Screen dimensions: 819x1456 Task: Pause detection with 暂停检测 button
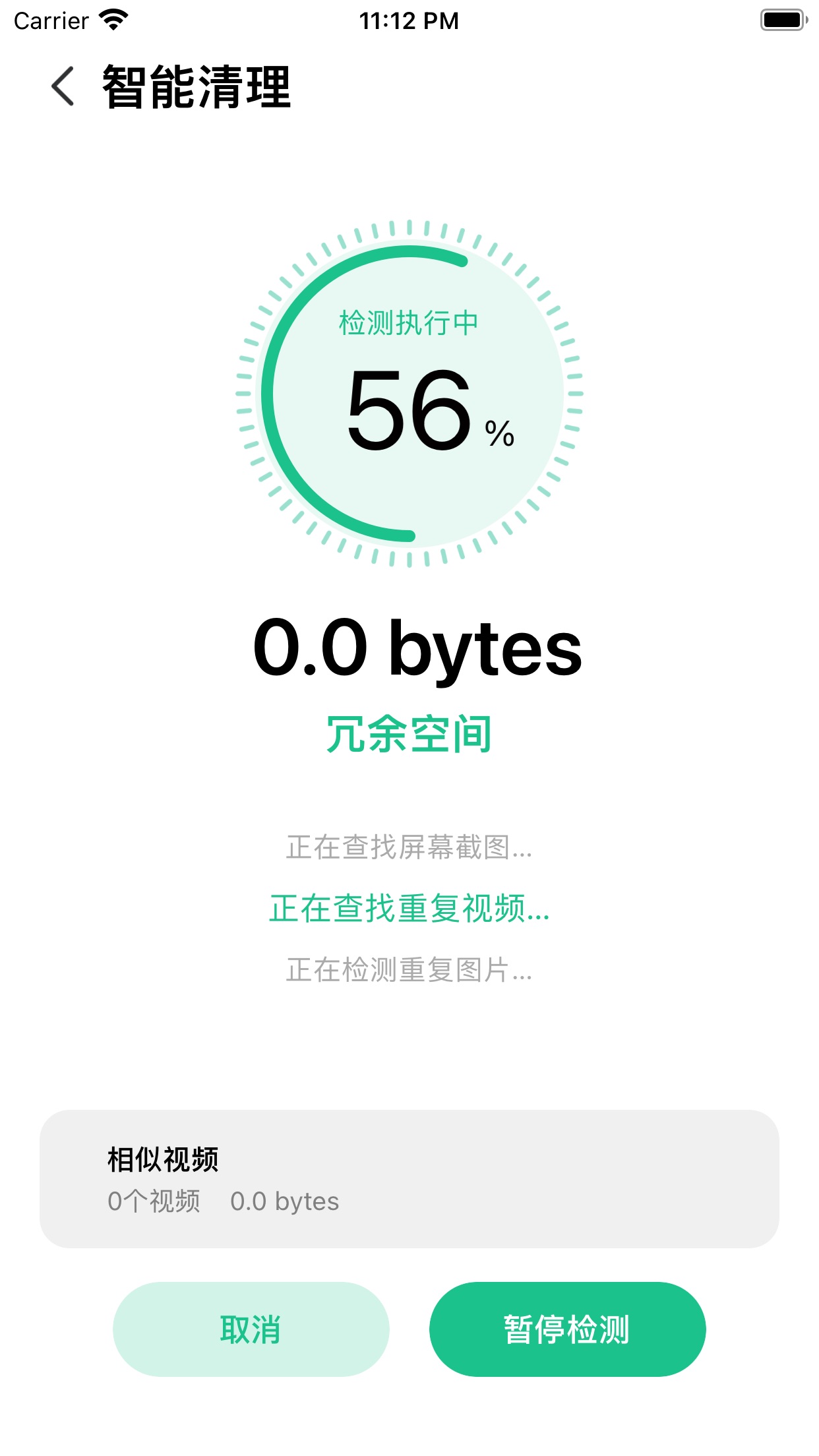(x=567, y=1329)
